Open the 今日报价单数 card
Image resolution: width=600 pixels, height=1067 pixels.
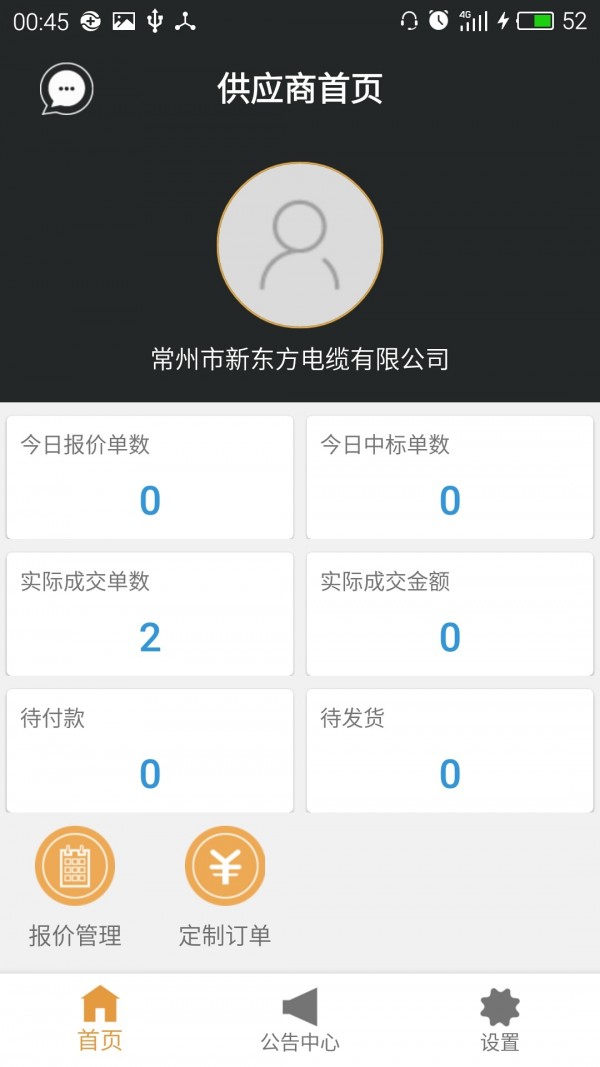pyautogui.click(x=150, y=478)
